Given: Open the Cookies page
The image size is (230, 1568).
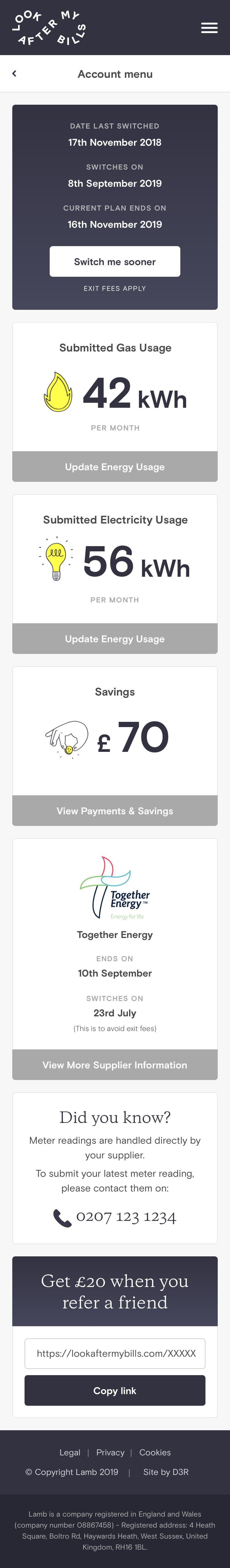Looking at the screenshot, I should (155, 1452).
